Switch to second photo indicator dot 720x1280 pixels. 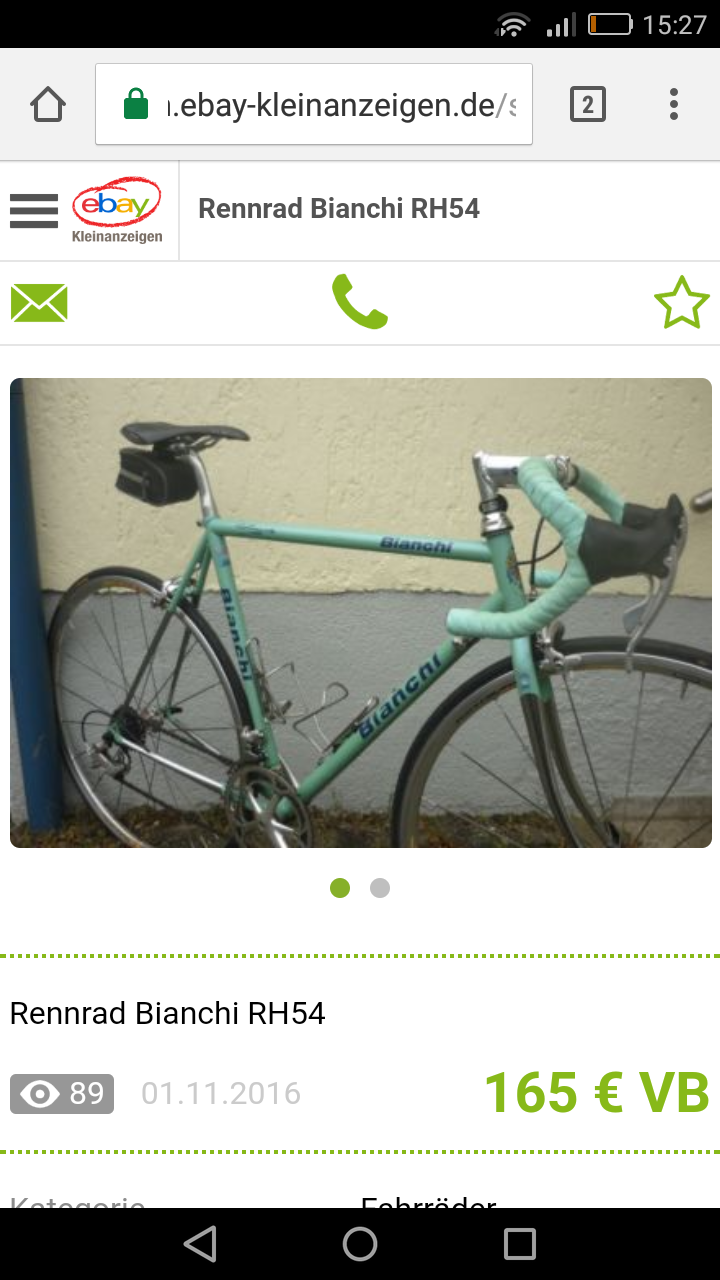pyautogui.click(x=380, y=888)
